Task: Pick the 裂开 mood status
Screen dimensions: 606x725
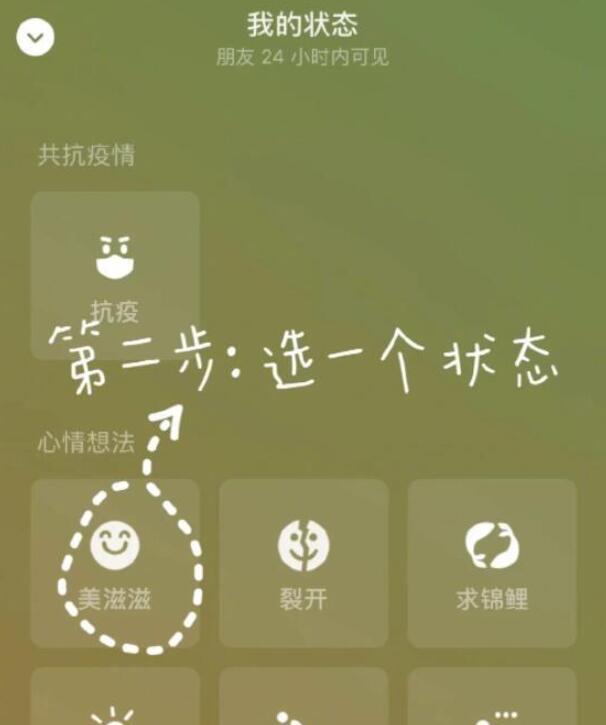Action: (303, 562)
